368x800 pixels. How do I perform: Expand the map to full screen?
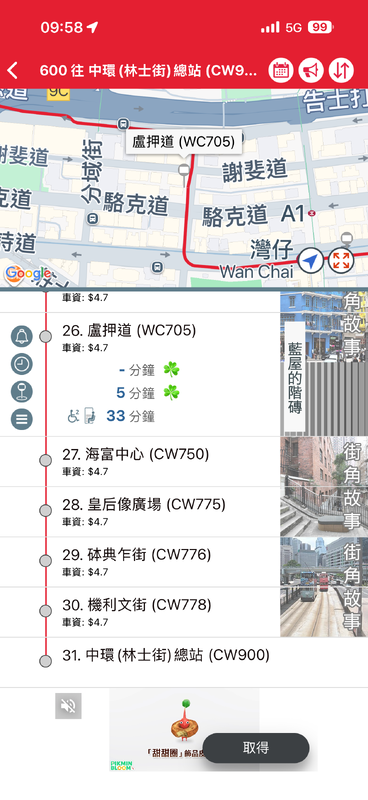tap(341, 261)
